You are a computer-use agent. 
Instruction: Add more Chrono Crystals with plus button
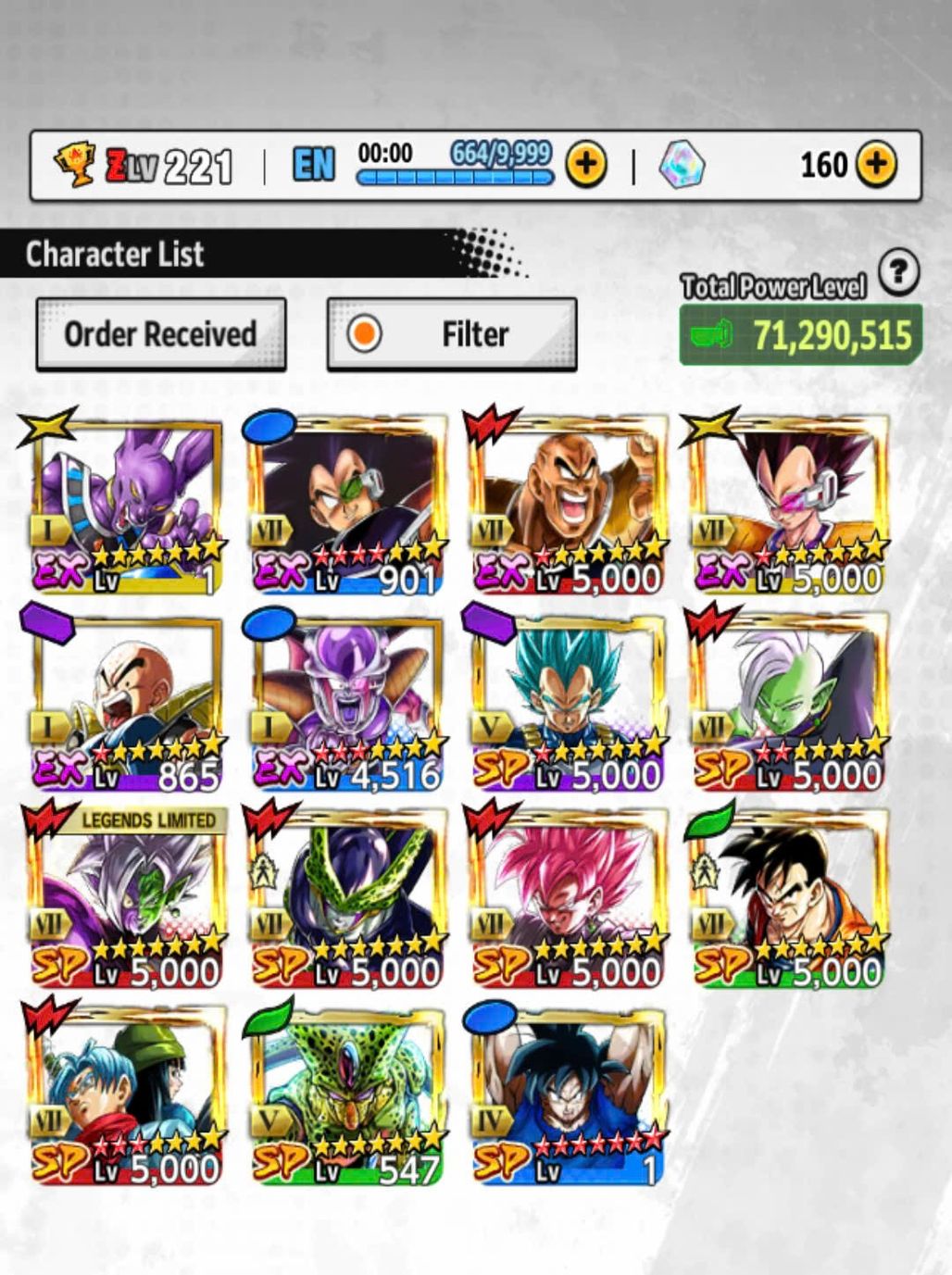[x=875, y=165]
